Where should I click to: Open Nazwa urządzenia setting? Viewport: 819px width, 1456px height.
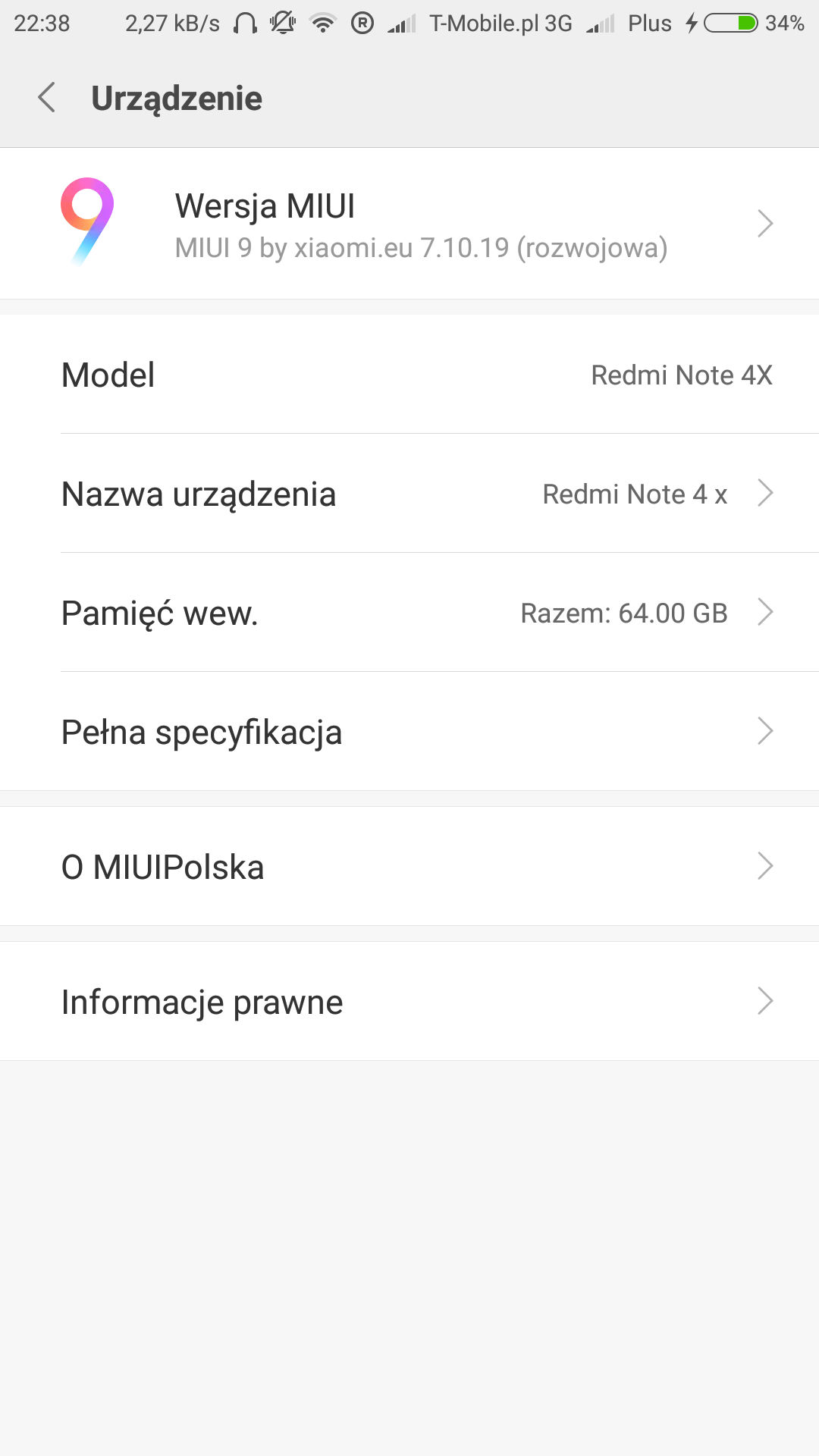click(x=409, y=494)
